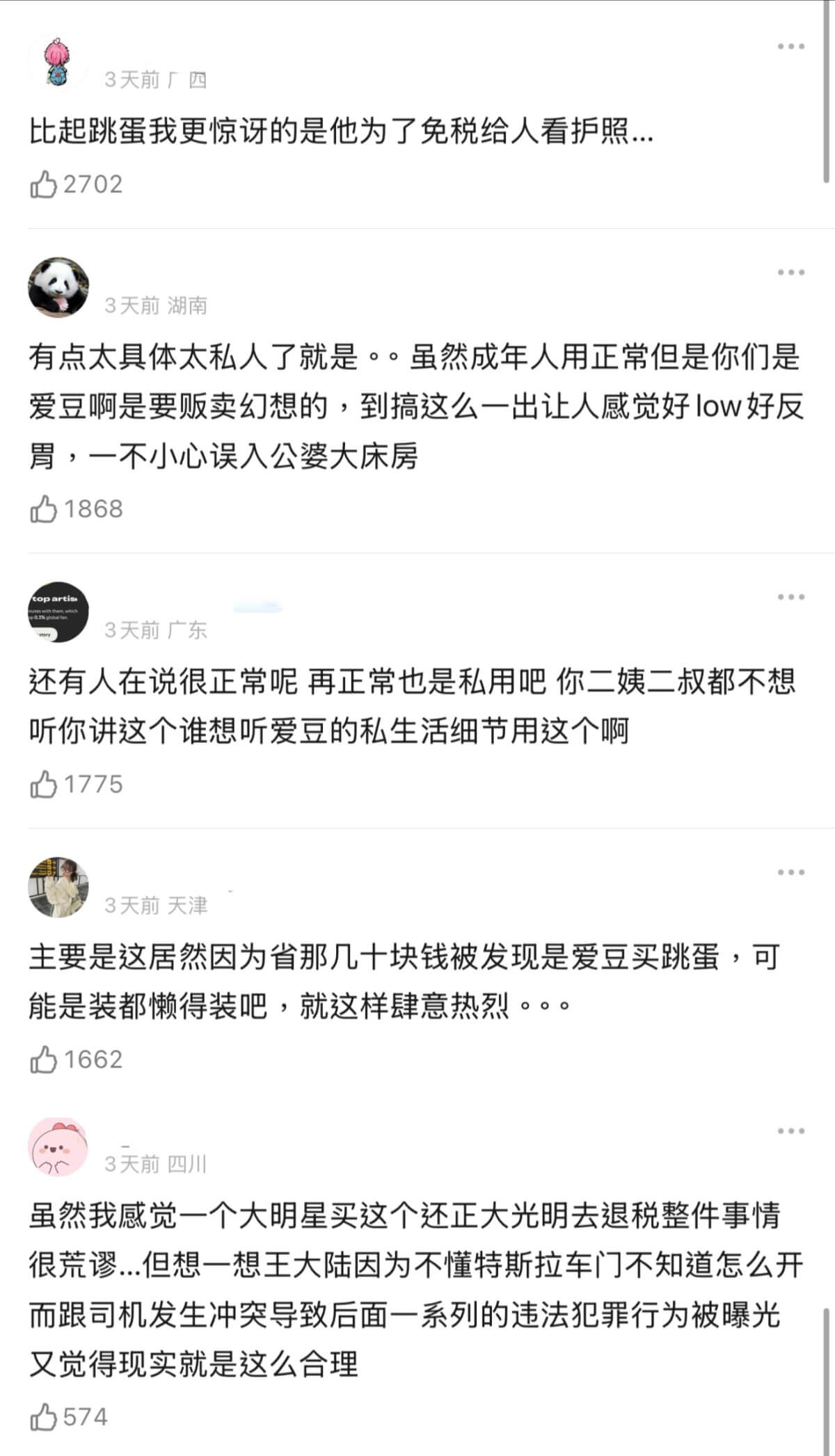Open more options on the Tianjin comment
Viewport: 835px width, 1456px height.
click(790, 872)
